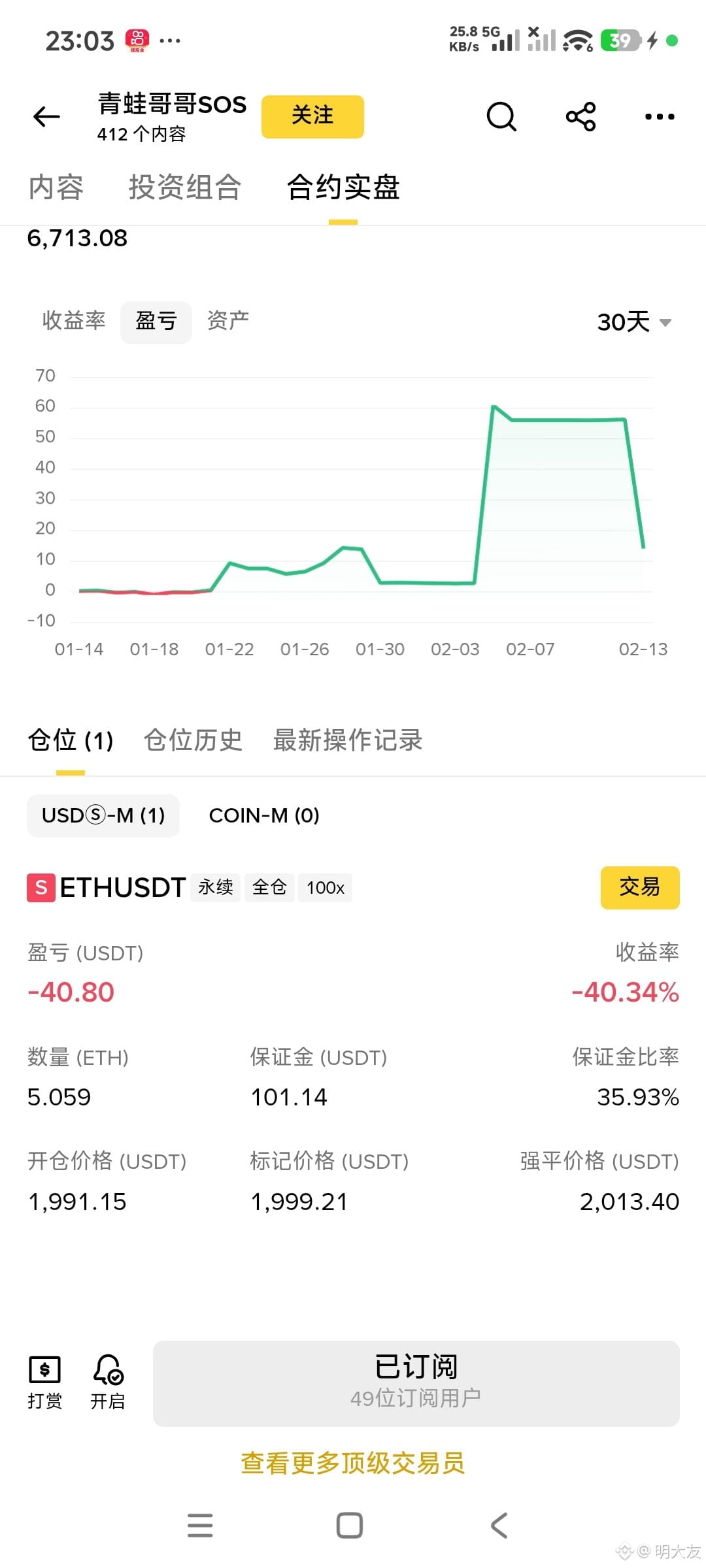Open 查看更多顶级交易员 link
Screen dimensions: 706x1568
[353, 1463]
